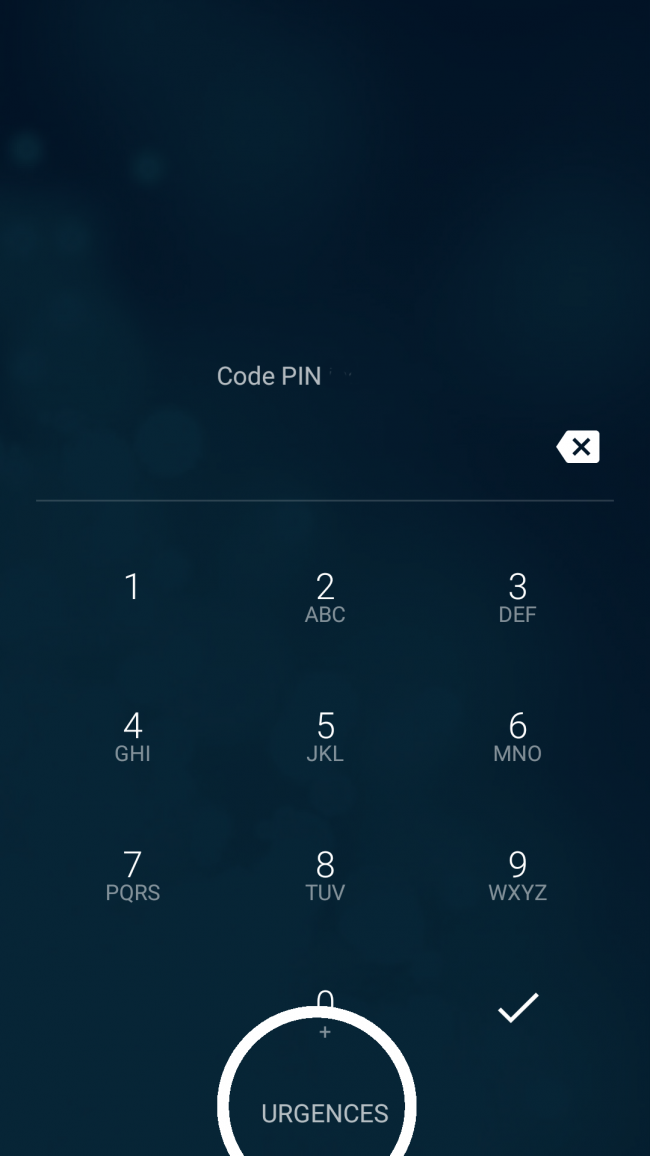Tap the 5 JKL key
Viewport: 650px width, 1156px height.
(325, 736)
